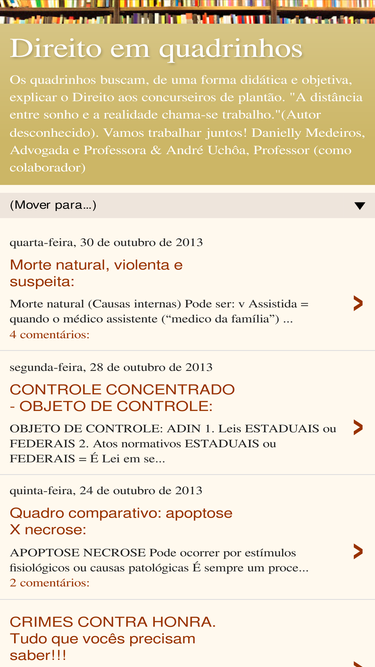This screenshot has height=667, width=375.
Task: Open post "Morte natural, violenta e suspeita"
Action: click(96, 273)
